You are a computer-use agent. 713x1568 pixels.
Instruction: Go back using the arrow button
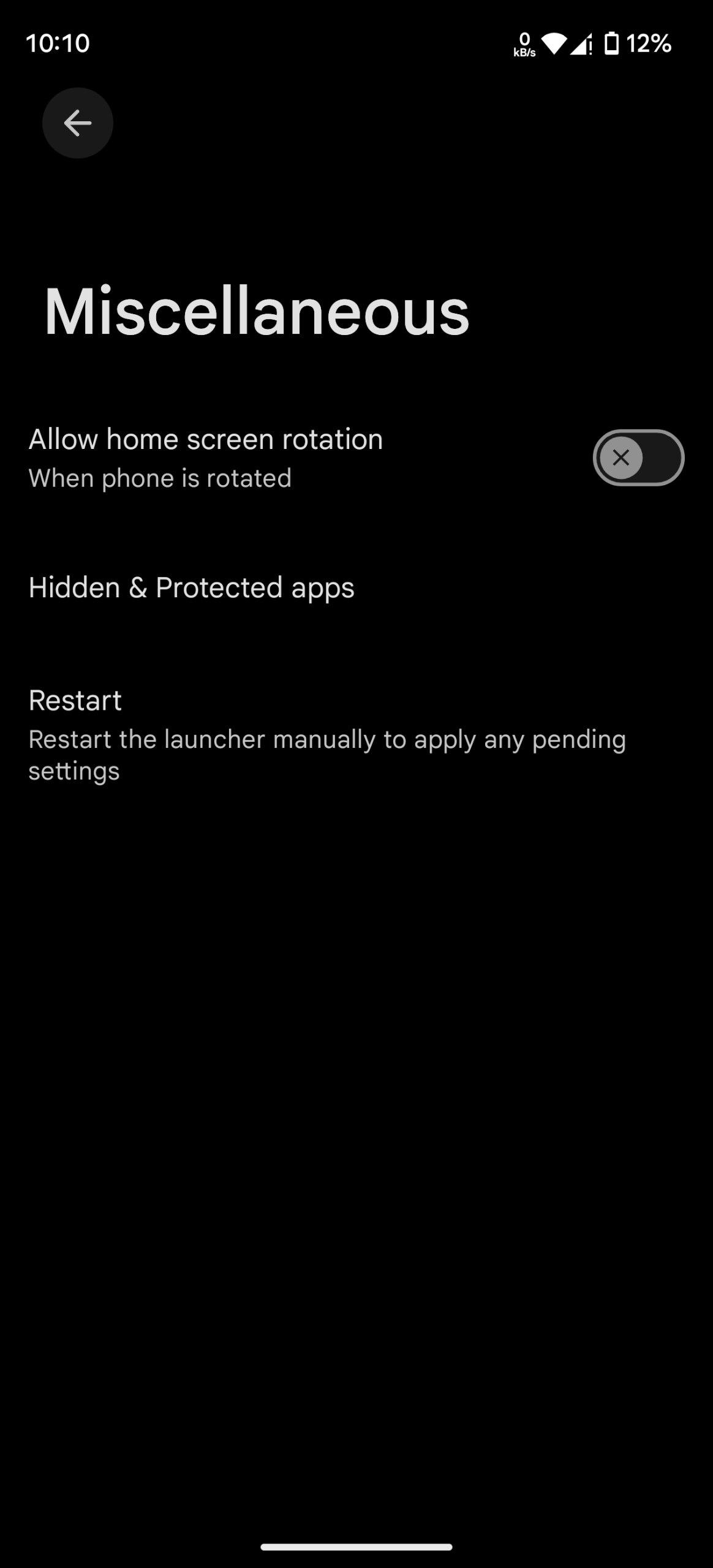[x=78, y=123]
